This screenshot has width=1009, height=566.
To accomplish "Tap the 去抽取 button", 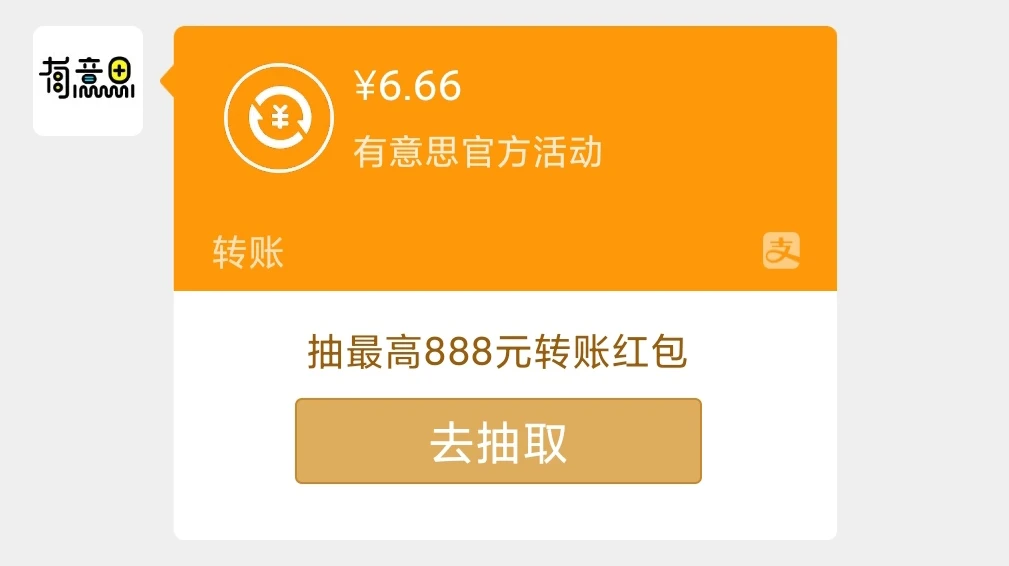I will [498, 441].
